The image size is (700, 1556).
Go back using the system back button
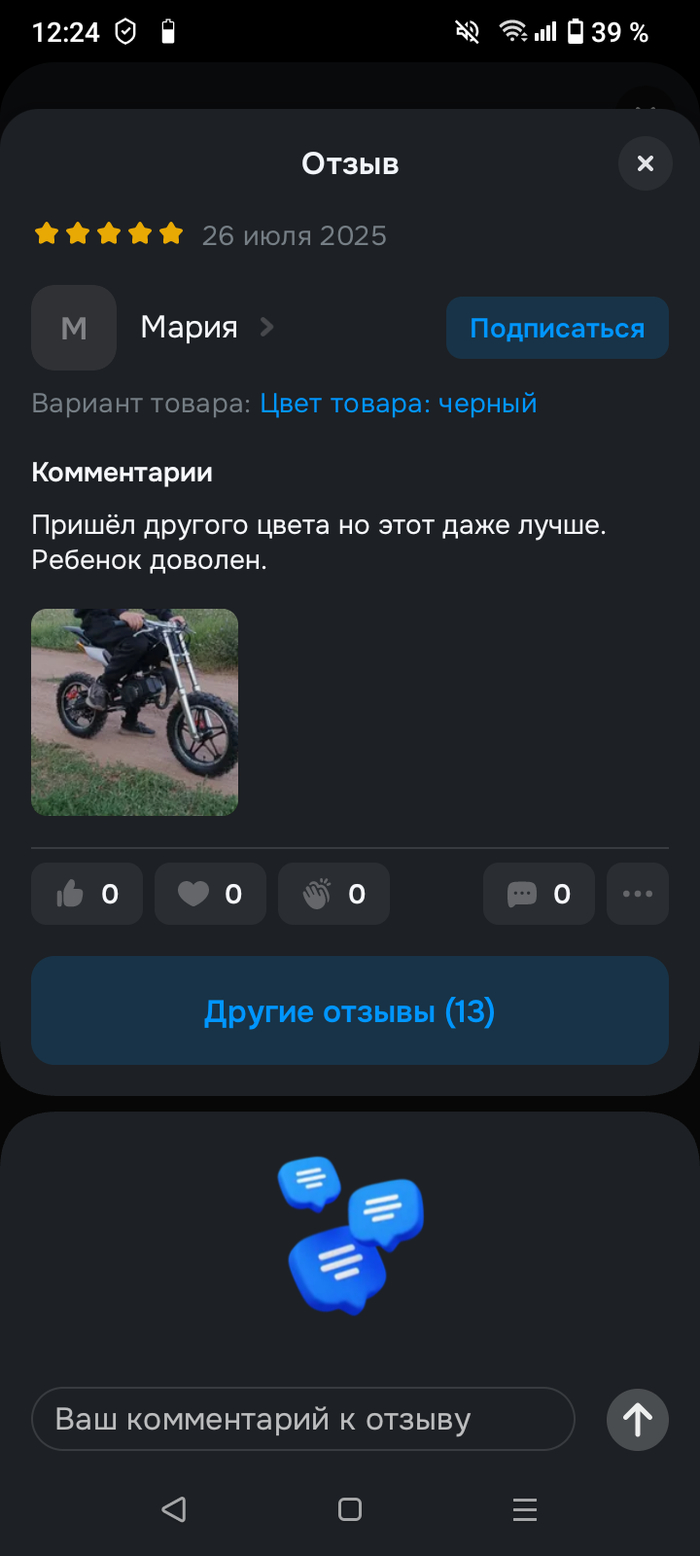coord(173,1509)
